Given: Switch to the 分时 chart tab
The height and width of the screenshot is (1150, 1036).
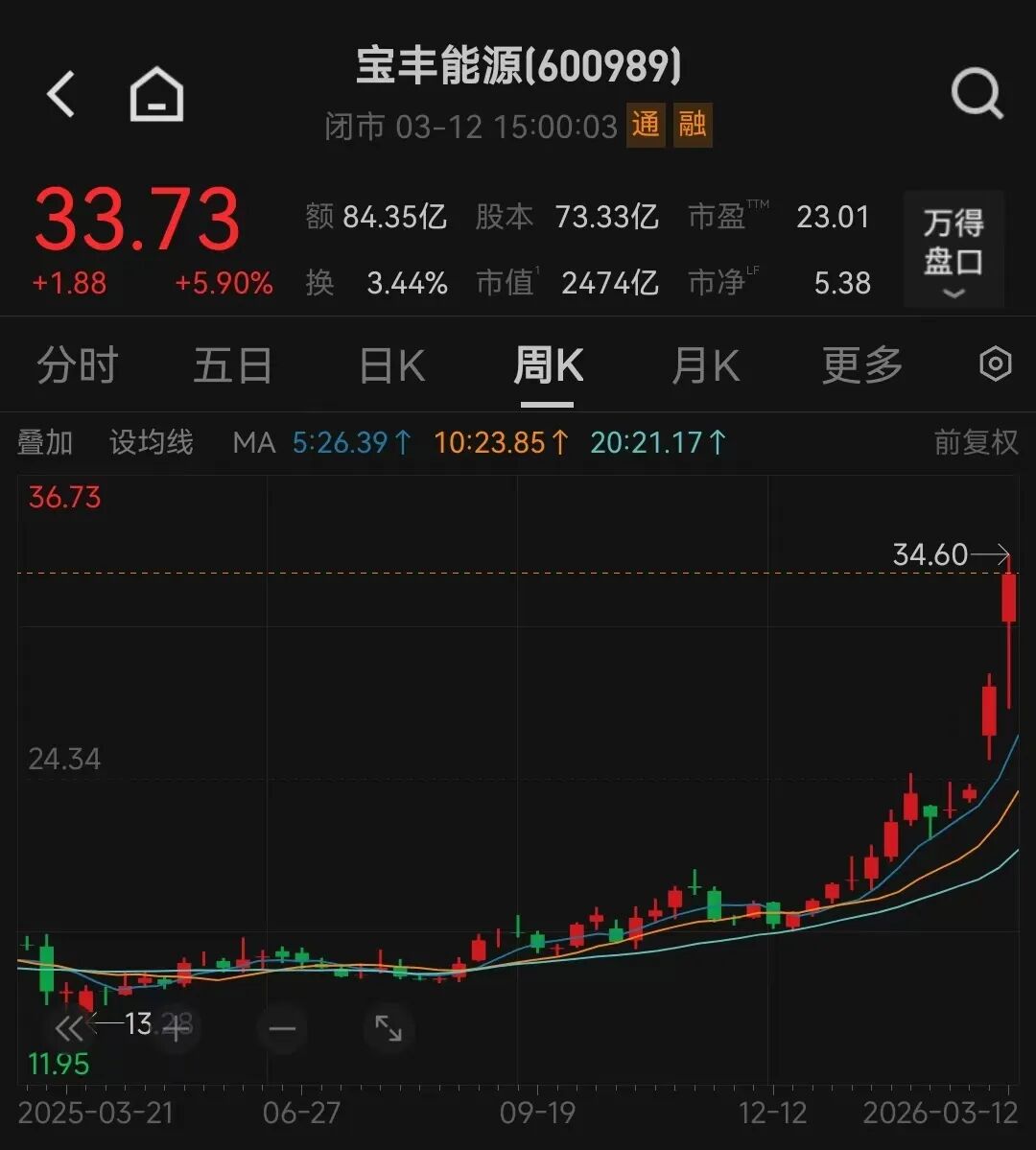Looking at the screenshot, I should (x=77, y=365).
